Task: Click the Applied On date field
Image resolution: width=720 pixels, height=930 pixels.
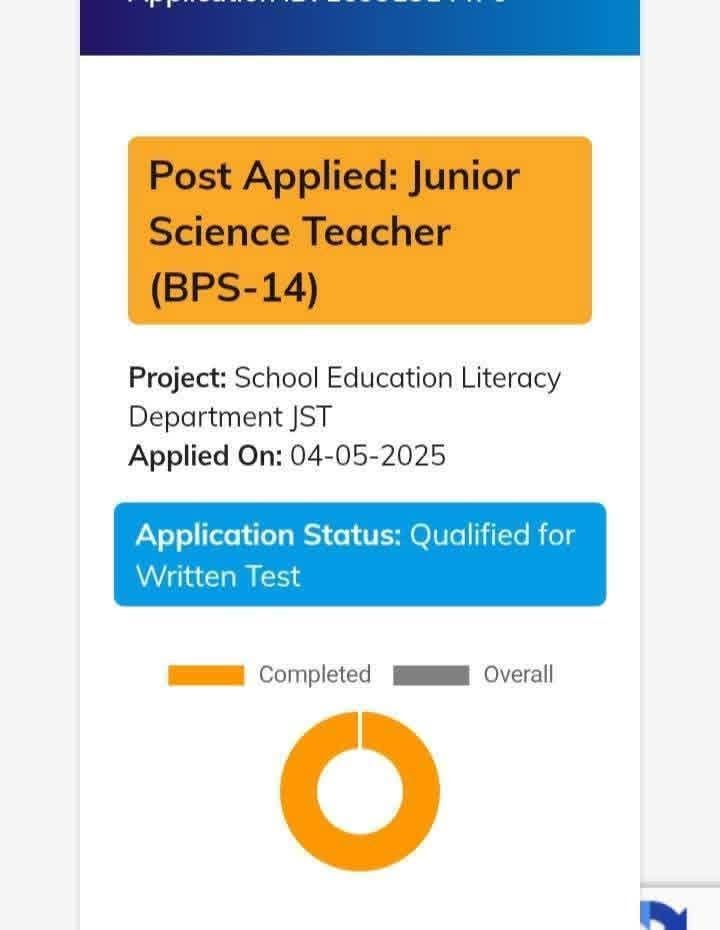Action: pos(287,456)
